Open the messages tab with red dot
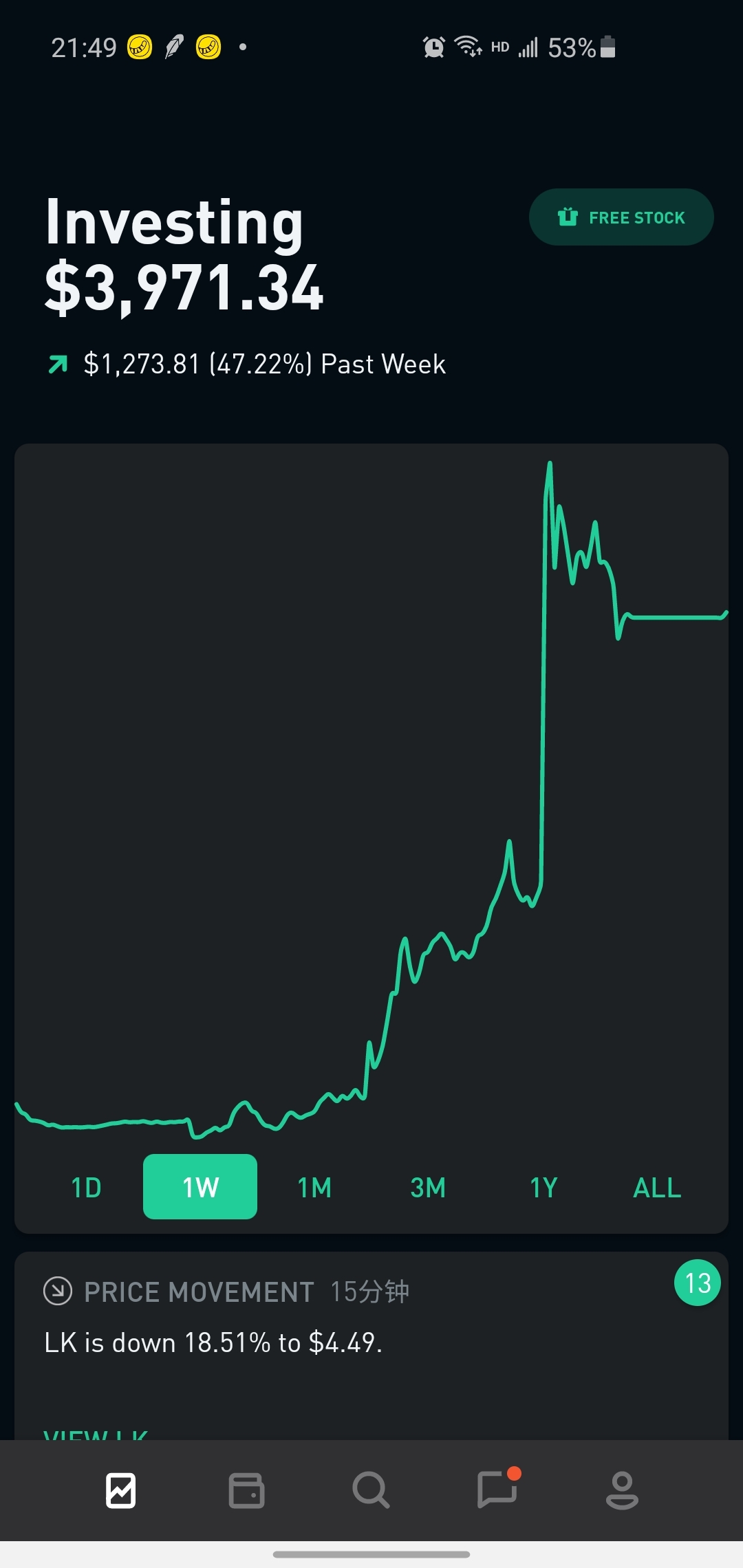This screenshot has width=743, height=1568. point(497,1490)
